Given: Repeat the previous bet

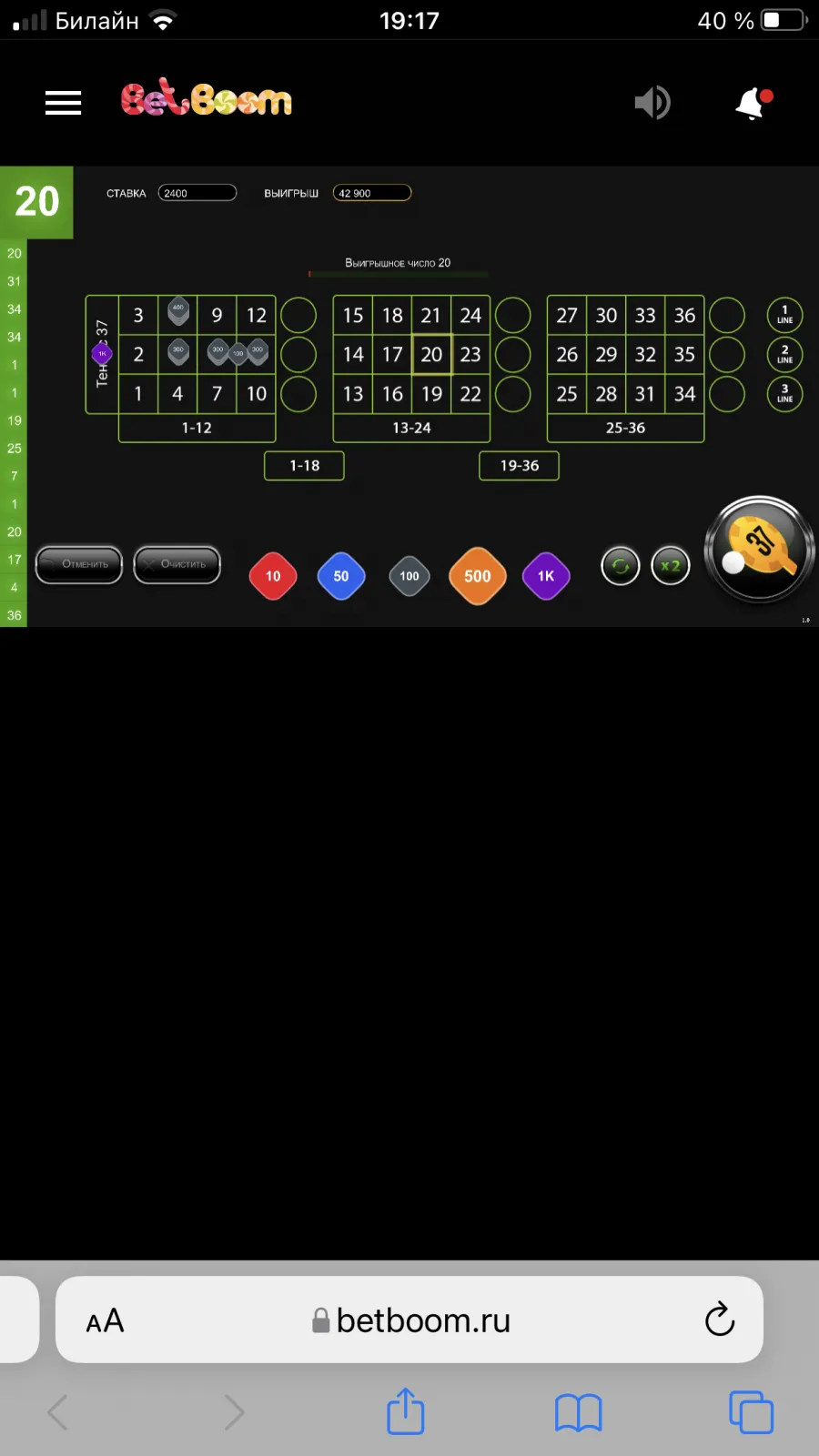Looking at the screenshot, I should coord(621,566).
